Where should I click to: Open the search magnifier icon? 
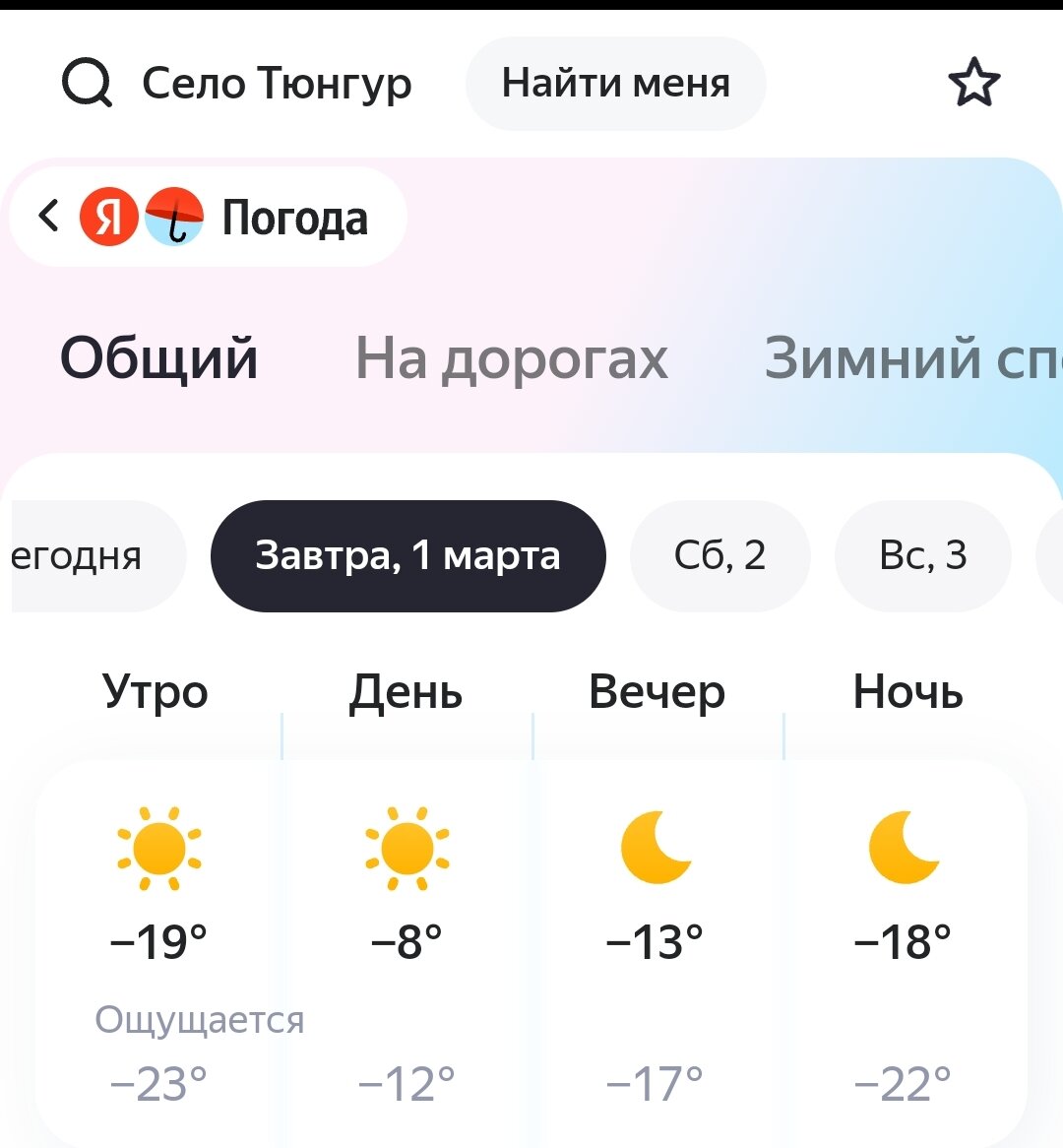[89, 83]
